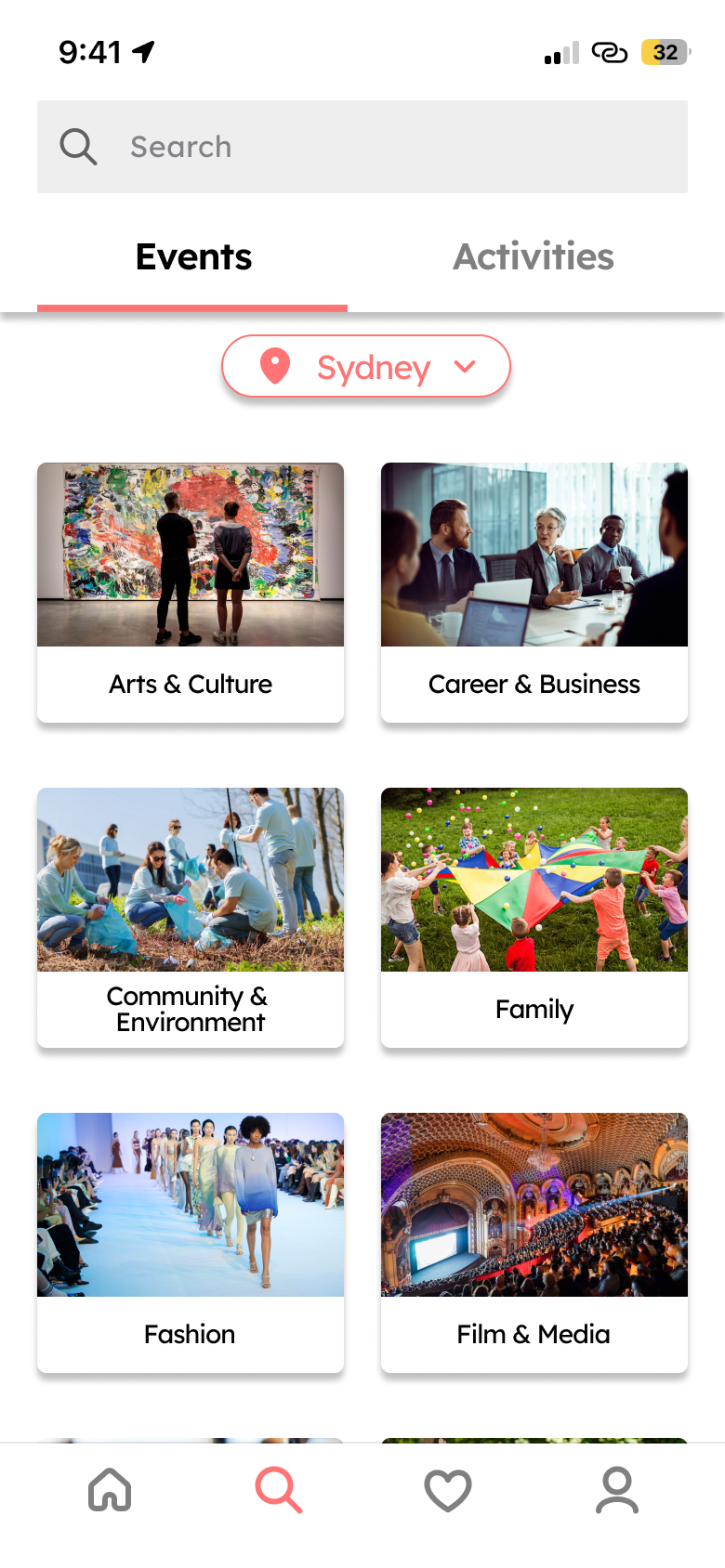The width and height of the screenshot is (725, 1568).
Task: Open the Fashion category card
Action: (x=191, y=1242)
